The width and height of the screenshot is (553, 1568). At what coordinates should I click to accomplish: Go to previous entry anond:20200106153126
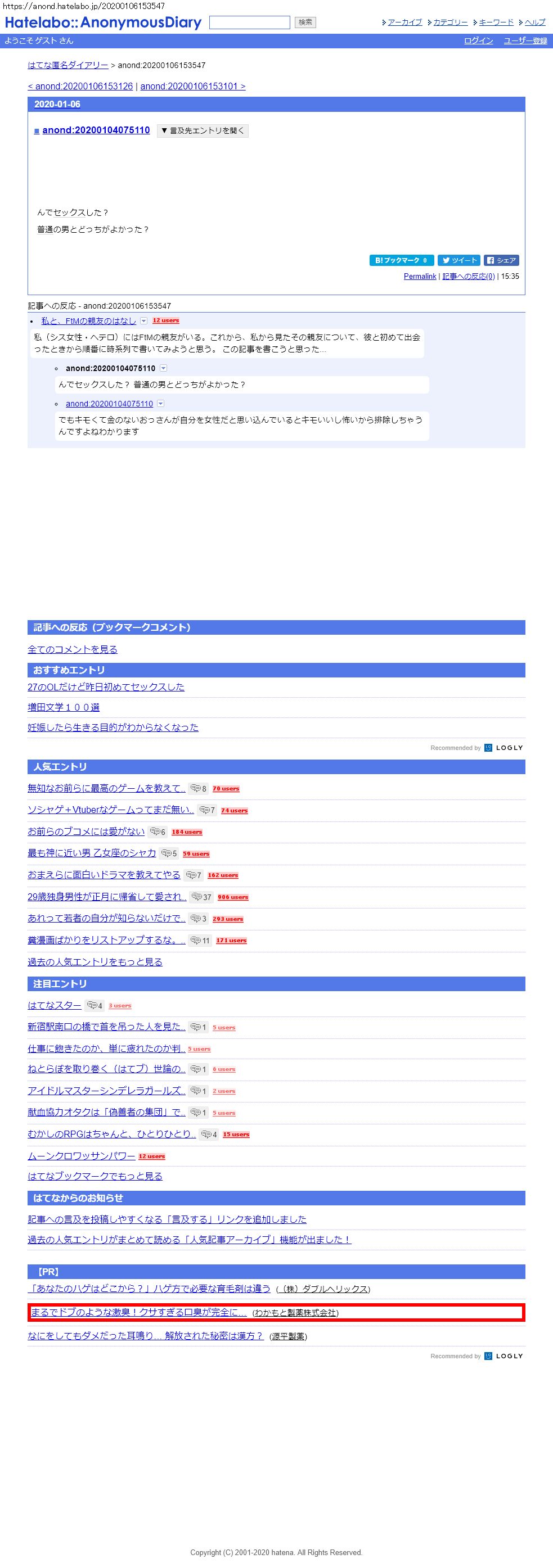tap(80, 87)
